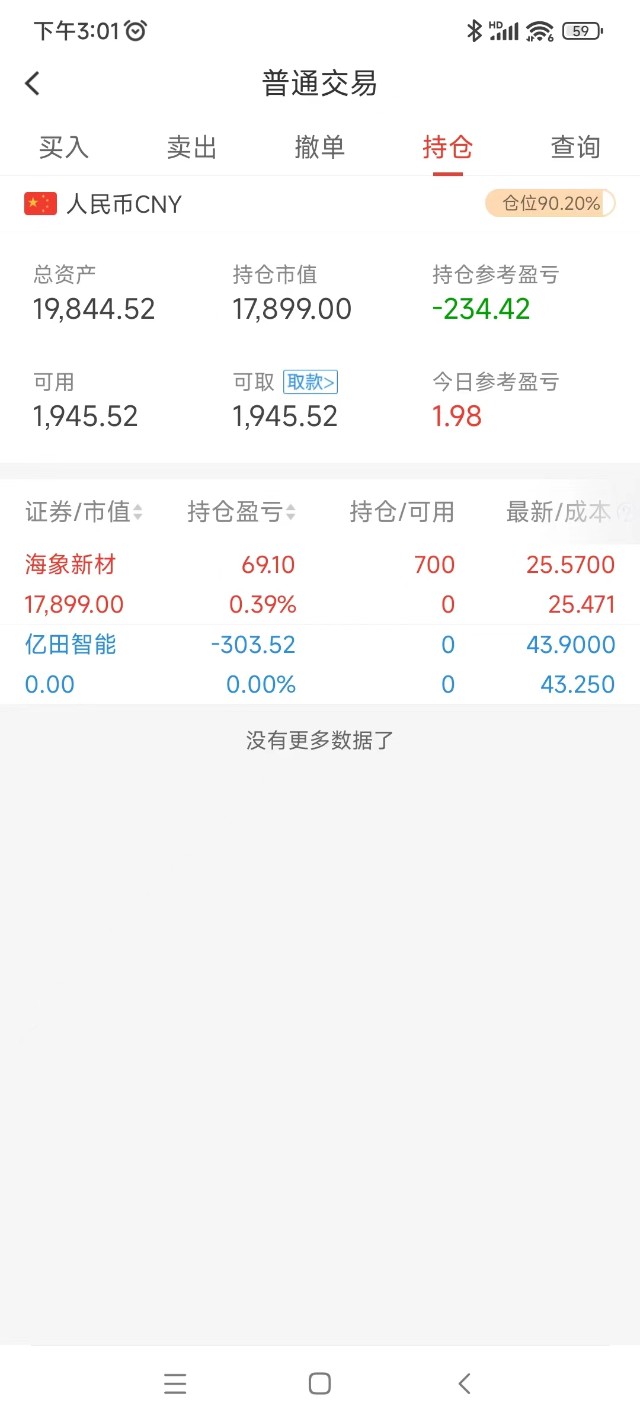Go back using the top-left arrow
This screenshot has width=640, height=1422.
(x=32, y=83)
